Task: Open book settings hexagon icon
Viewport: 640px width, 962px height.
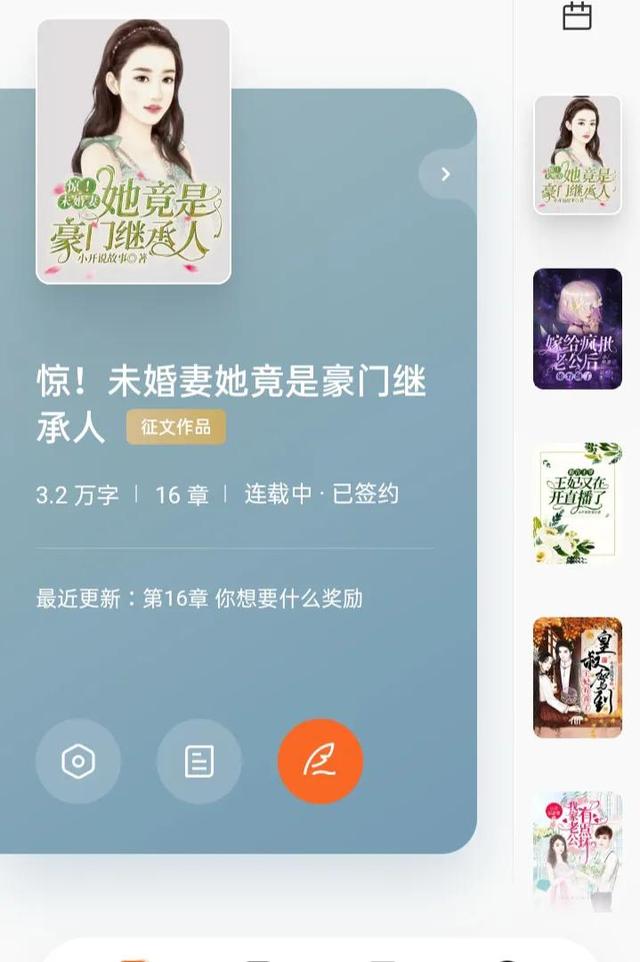Action: pyautogui.click(x=78, y=762)
